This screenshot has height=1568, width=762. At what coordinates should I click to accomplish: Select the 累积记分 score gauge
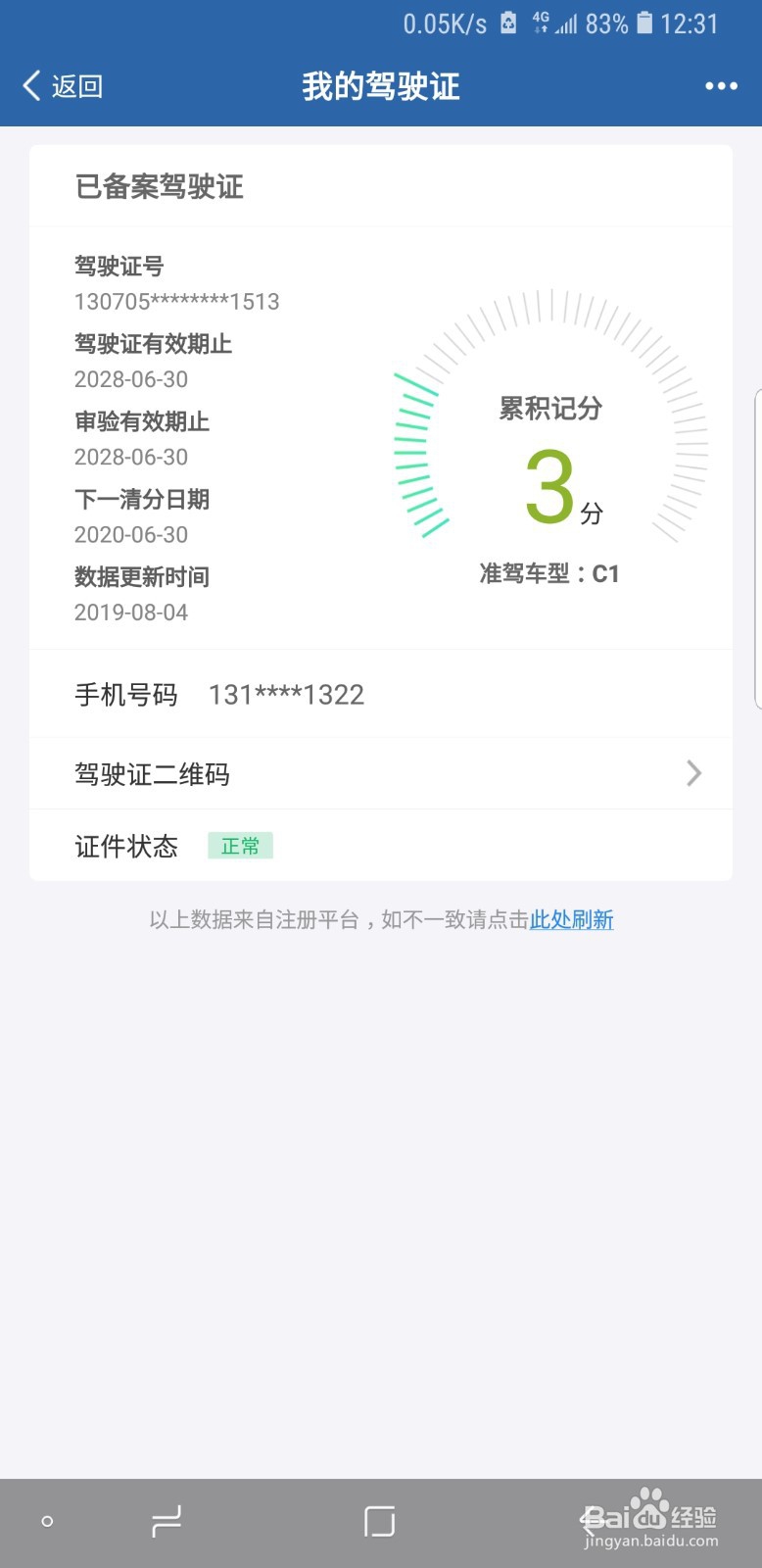click(548, 451)
